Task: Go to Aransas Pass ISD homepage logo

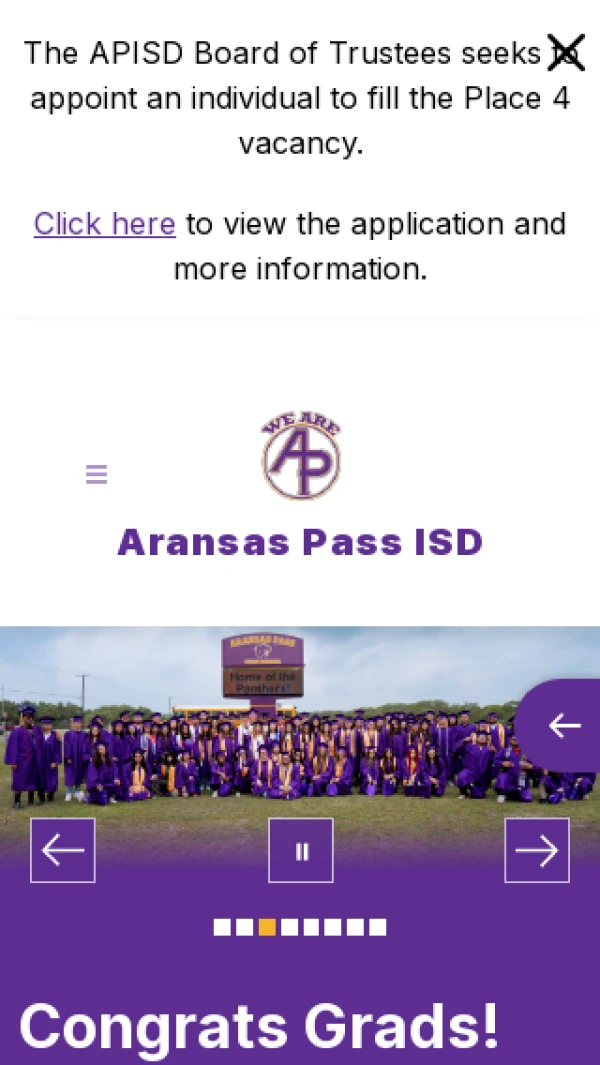Action: pos(301,457)
